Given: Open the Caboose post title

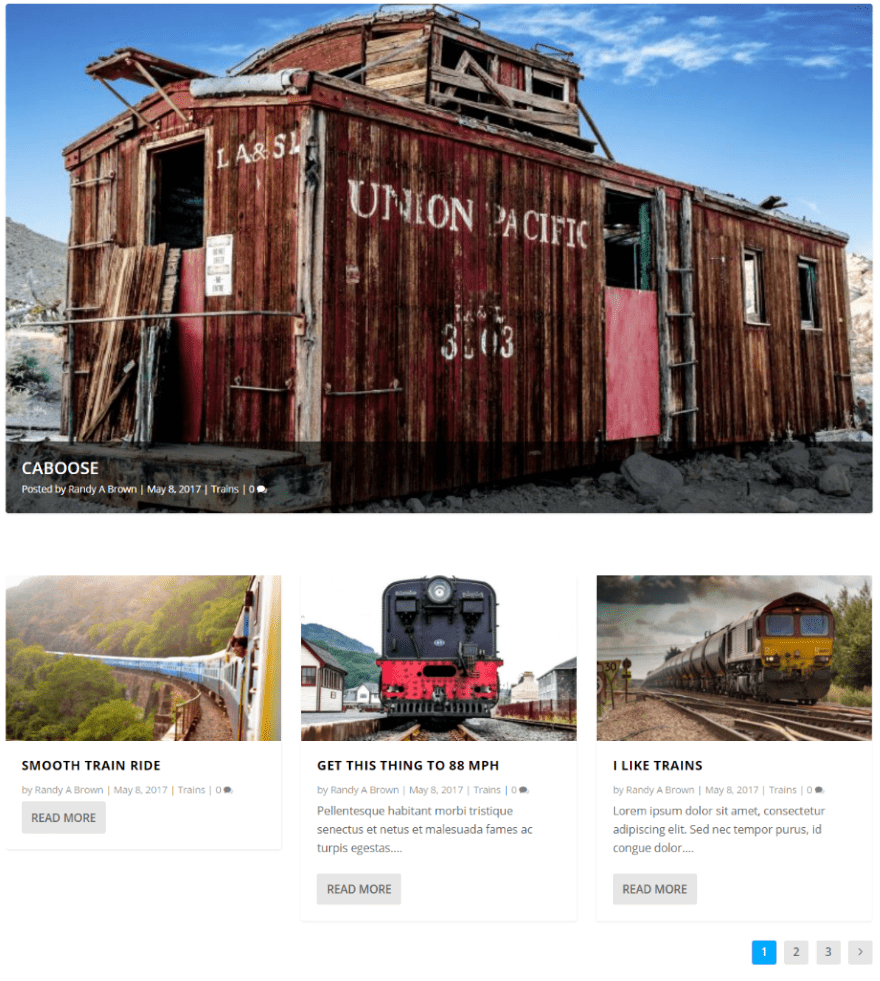Looking at the screenshot, I should pyautogui.click(x=60, y=468).
